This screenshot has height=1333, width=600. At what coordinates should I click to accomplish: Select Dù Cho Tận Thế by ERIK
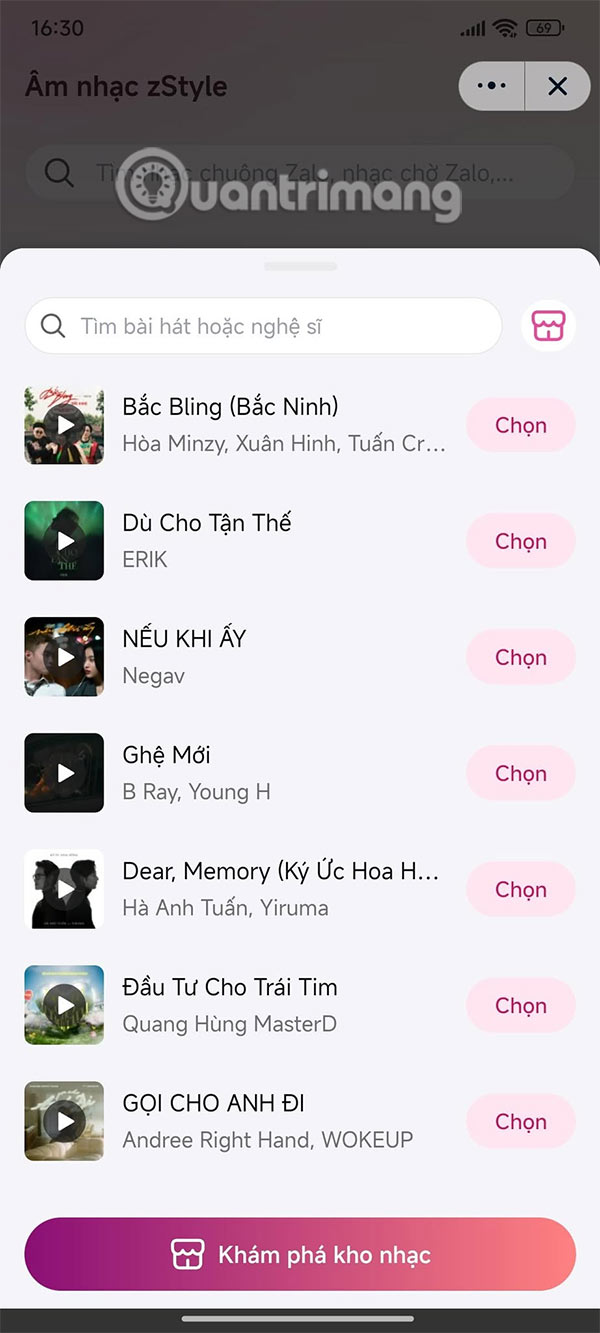(520, 541)
